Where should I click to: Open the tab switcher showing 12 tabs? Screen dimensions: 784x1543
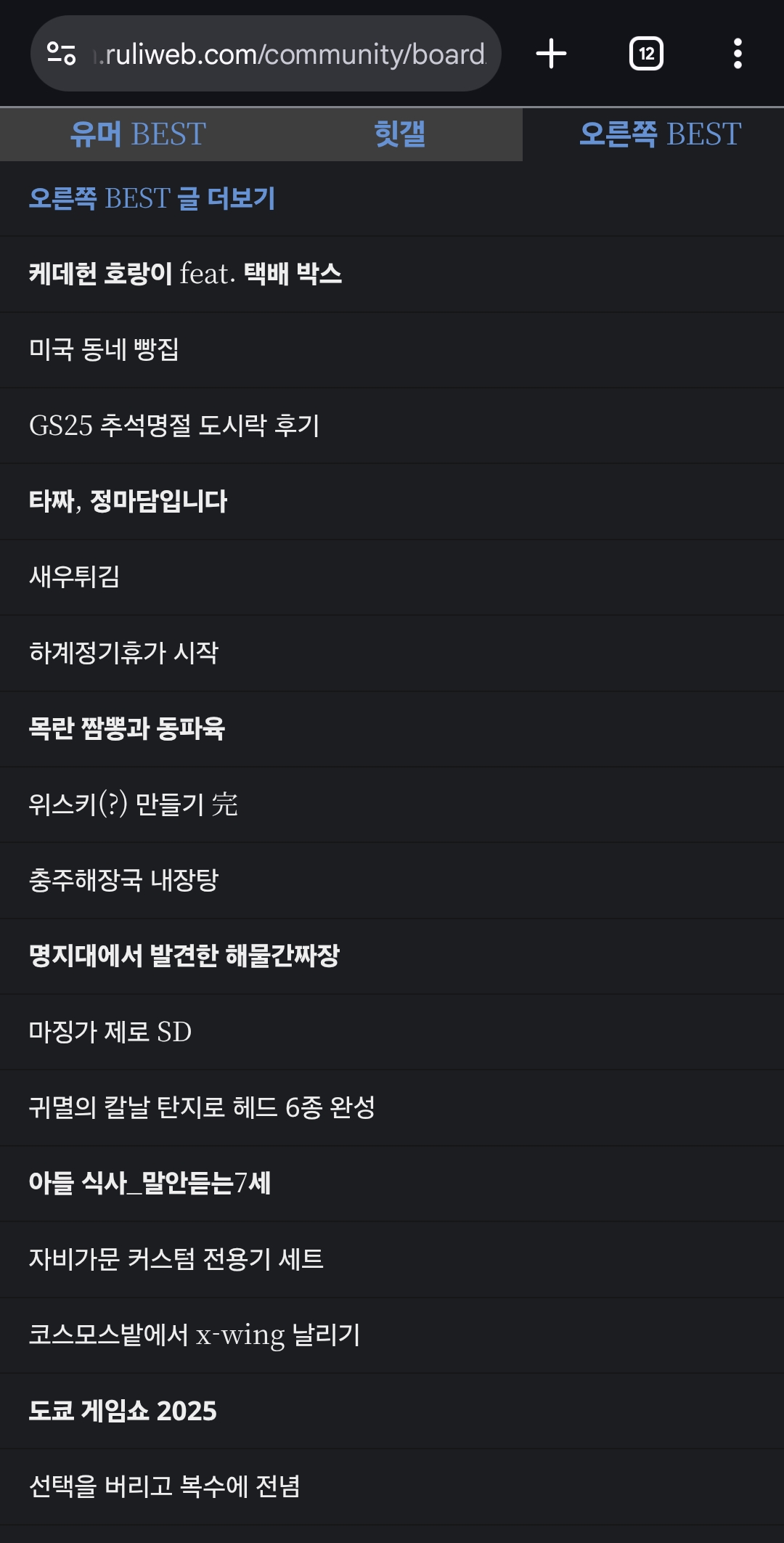coord(645,54)
